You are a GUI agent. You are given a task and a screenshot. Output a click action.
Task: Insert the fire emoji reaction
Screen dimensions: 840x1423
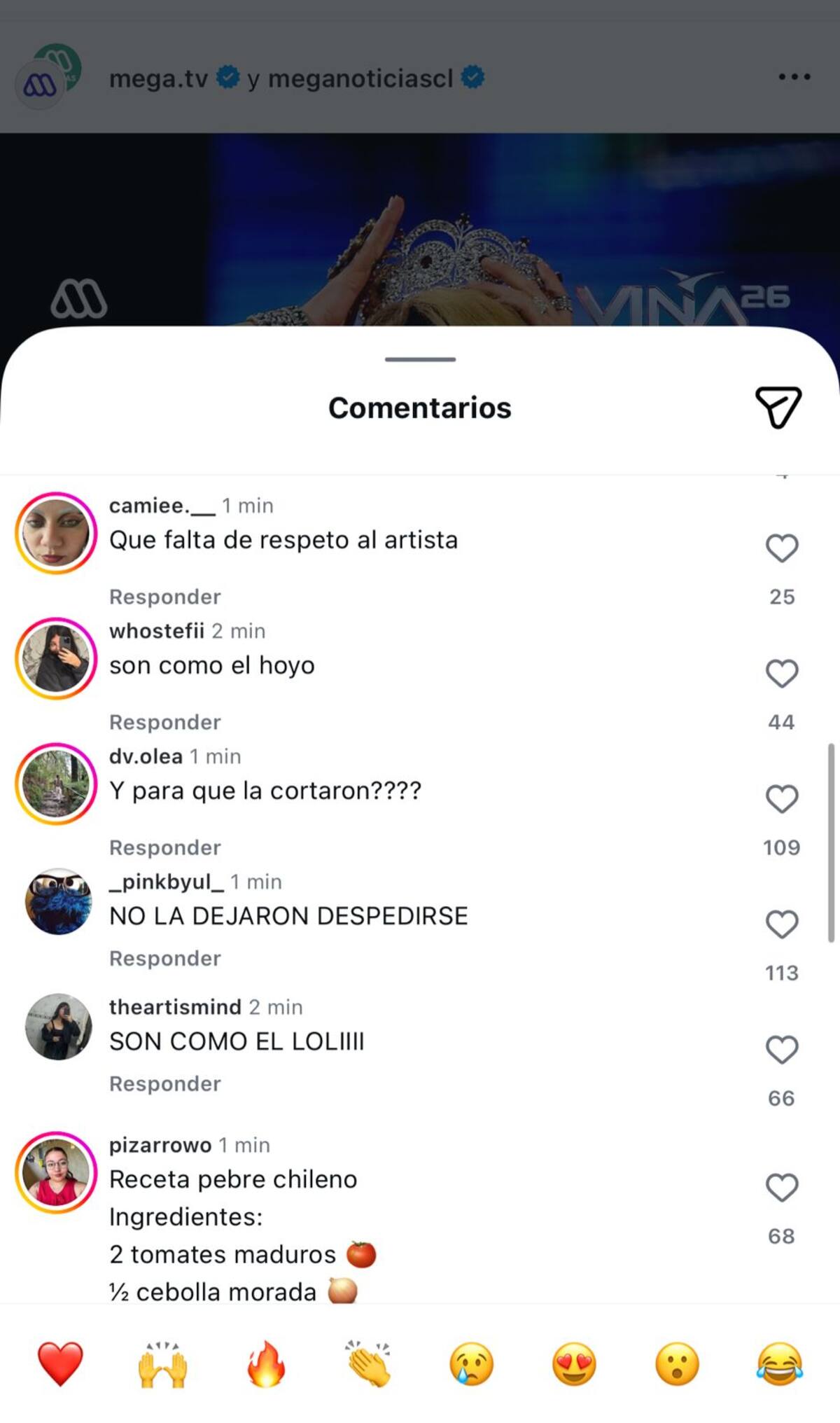[x=266, y=1363]
